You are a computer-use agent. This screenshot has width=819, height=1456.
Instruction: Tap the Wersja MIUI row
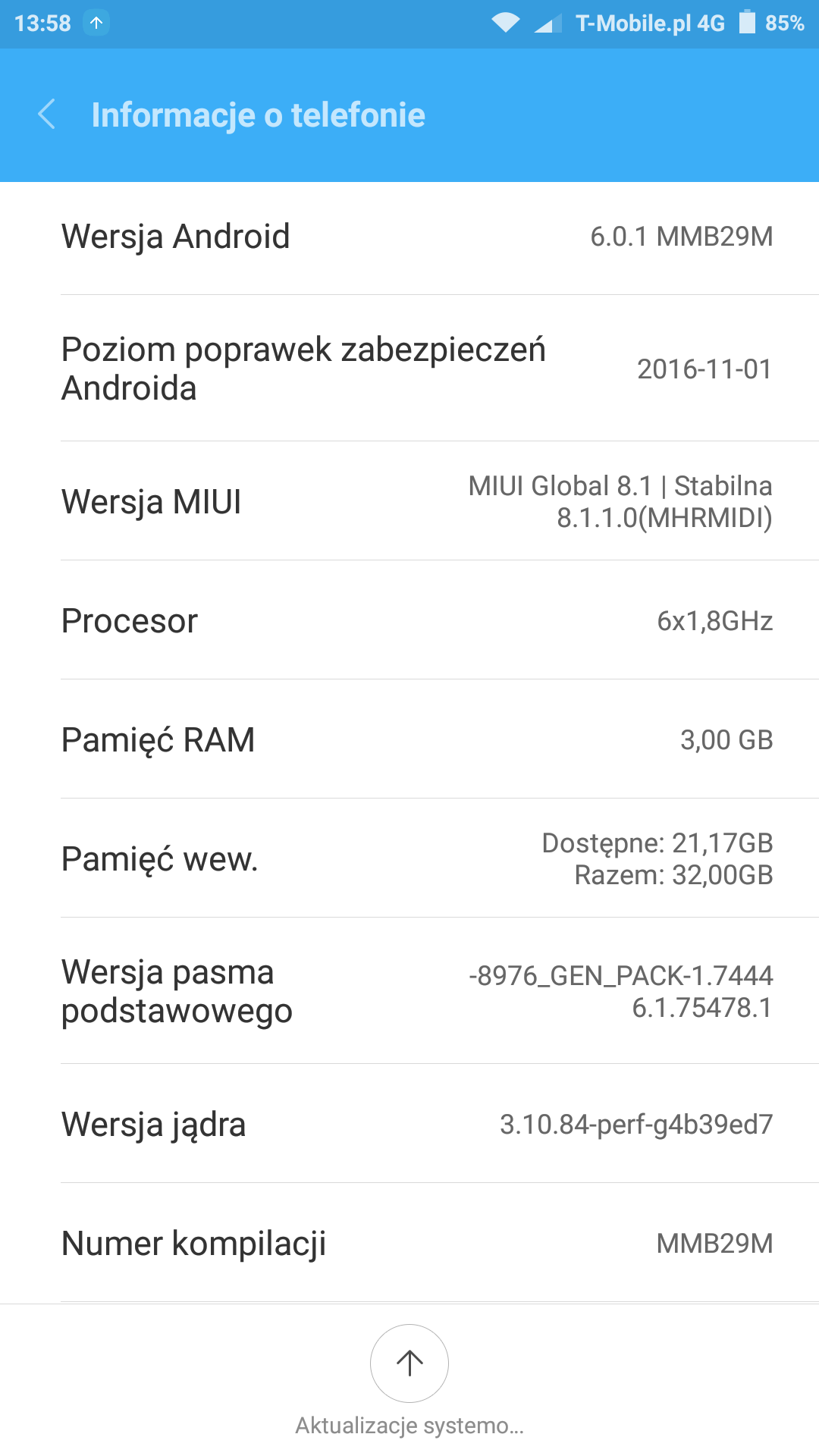point(409,501)
